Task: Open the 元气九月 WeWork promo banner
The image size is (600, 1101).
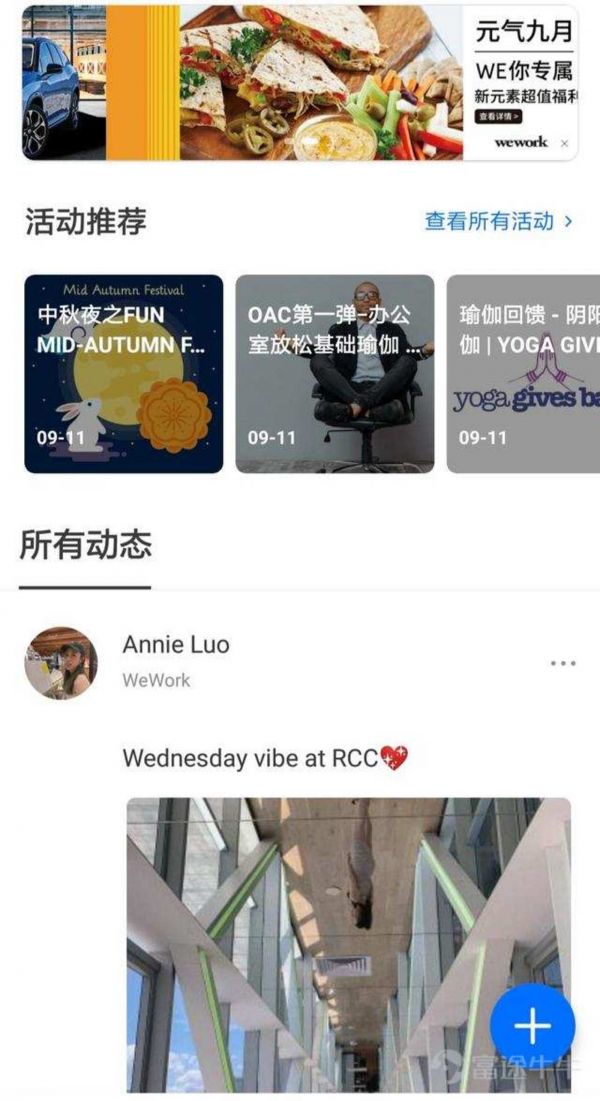Action: pos(300,82)
